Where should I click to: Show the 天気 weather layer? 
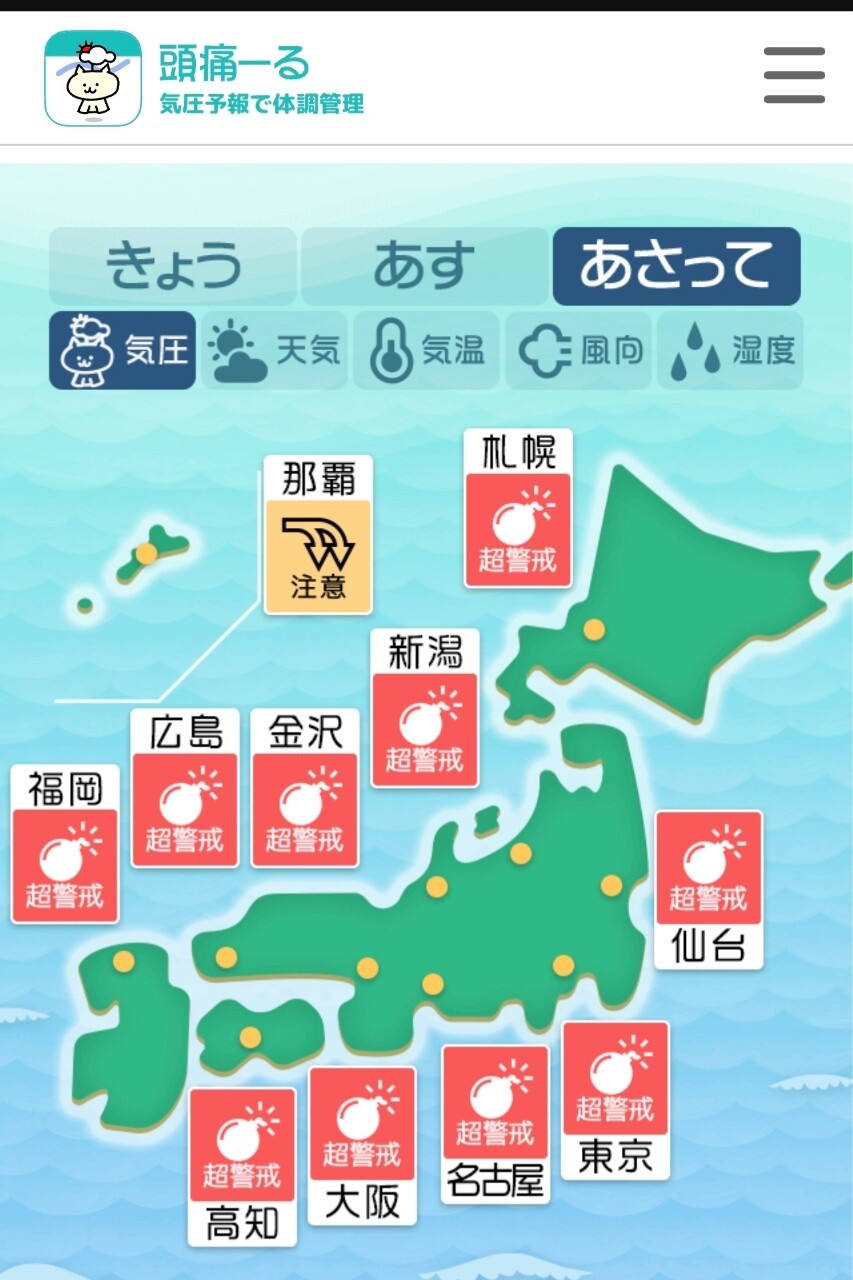[x=275, y=351]
